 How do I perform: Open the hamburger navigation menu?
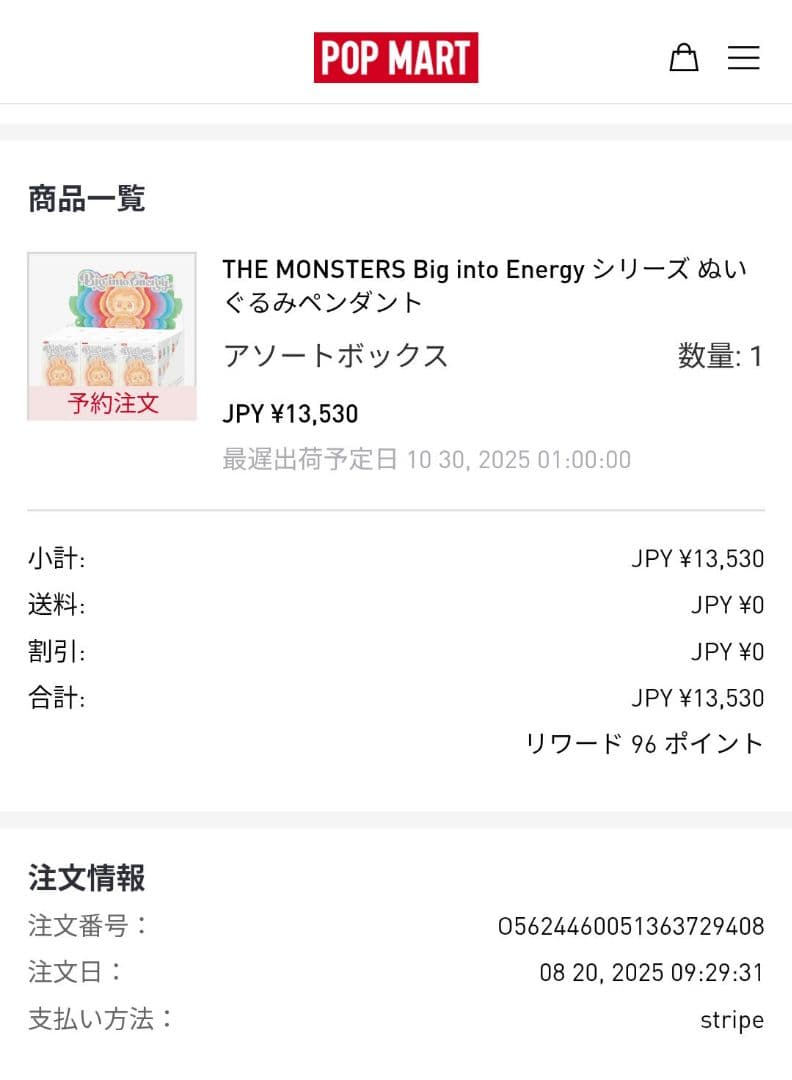(744, 58)
